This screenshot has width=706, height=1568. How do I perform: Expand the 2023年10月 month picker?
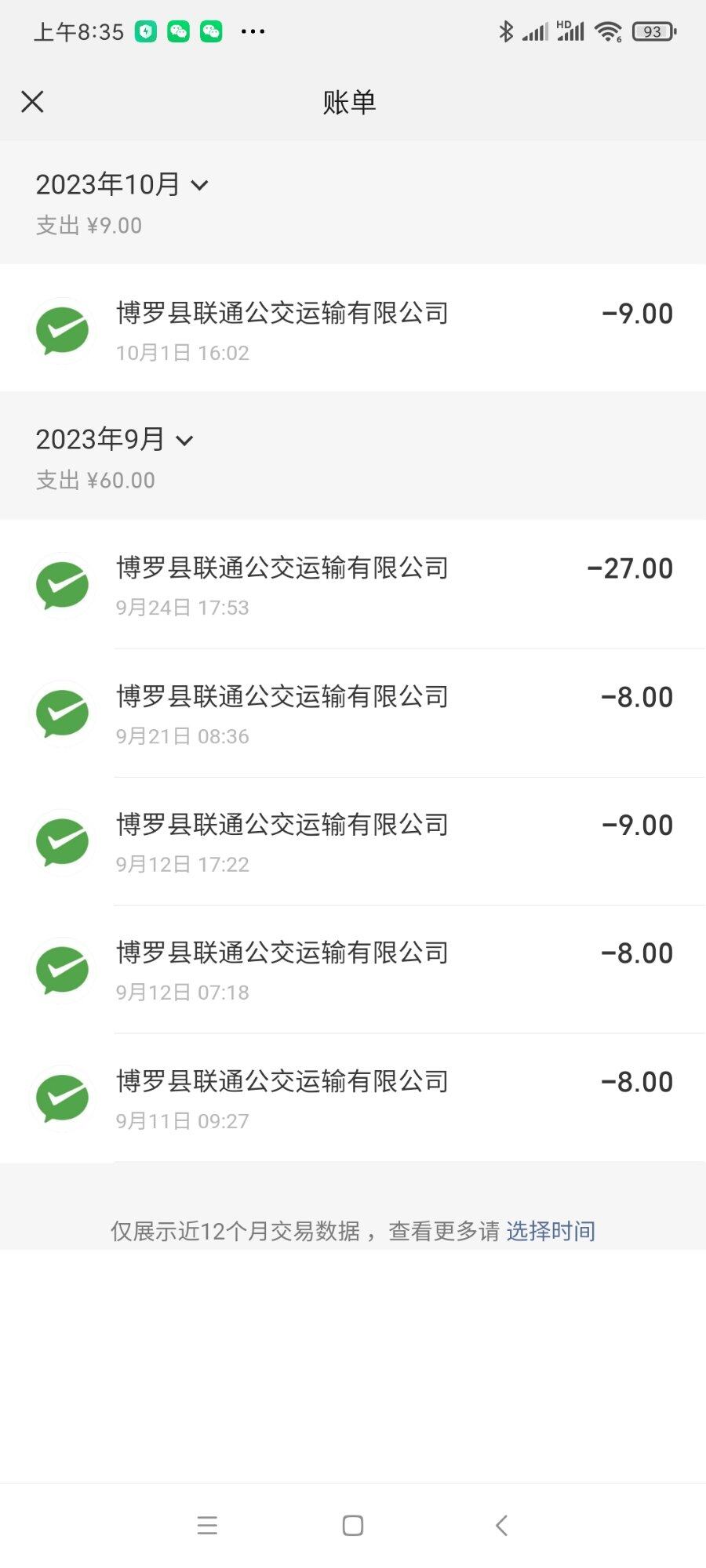pyautogui.click(x=122, y=185)
